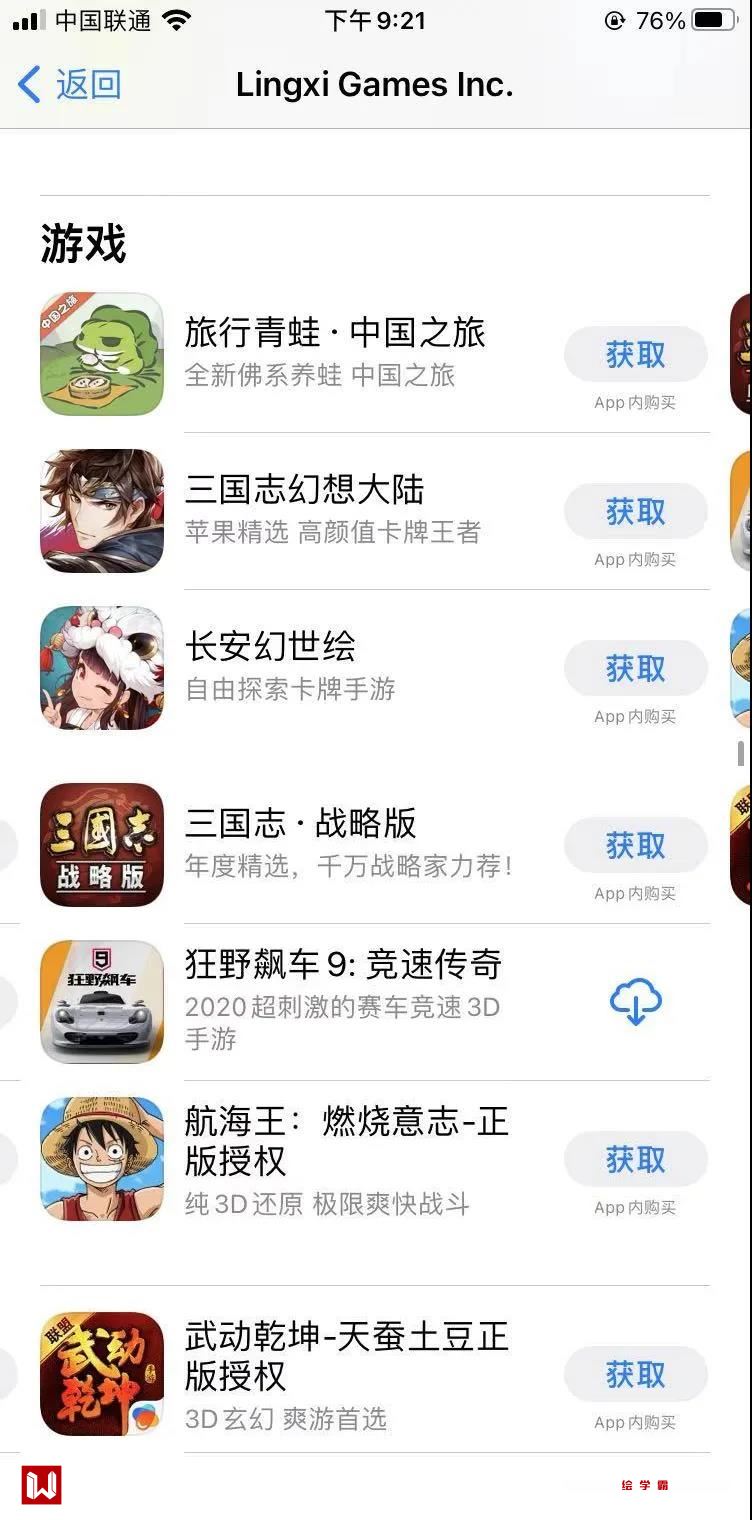The image size is (752, 1520).
Task: Go back using 返回 button
Action: tap(70, 85)
